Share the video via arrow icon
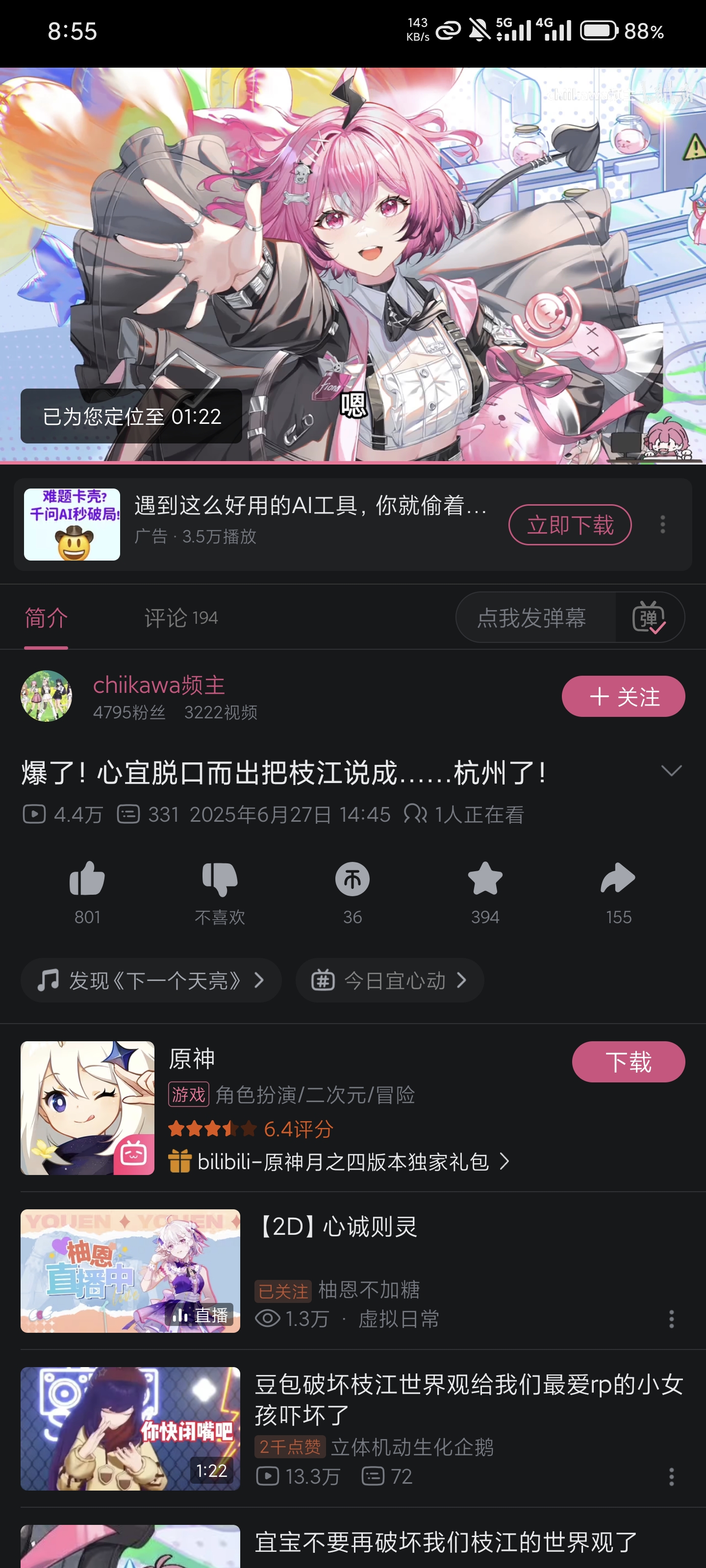 pos(618,880)
